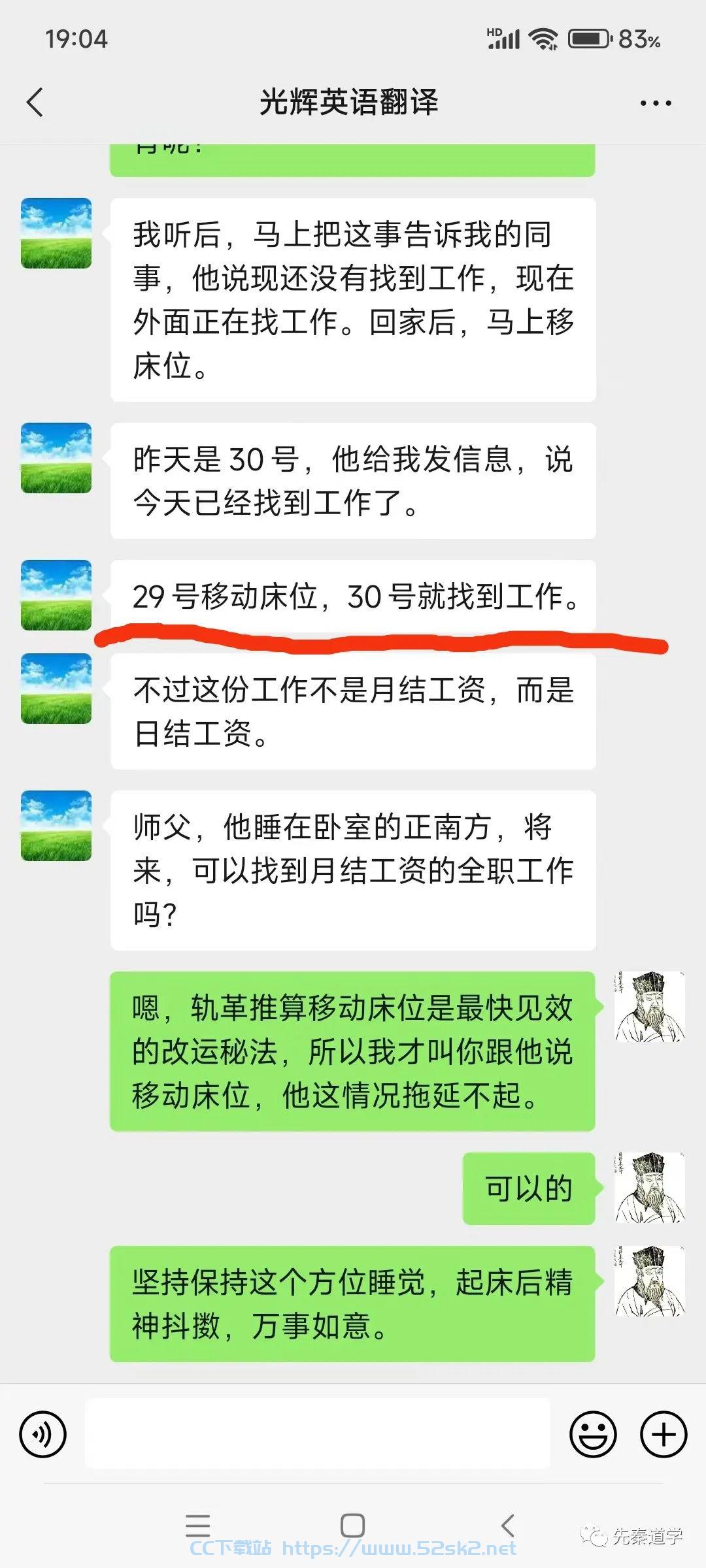This screenshot has height=1568, width=706.
Task: Go back from the 光辉英语翻译 chat
Action: click(35, 103)
